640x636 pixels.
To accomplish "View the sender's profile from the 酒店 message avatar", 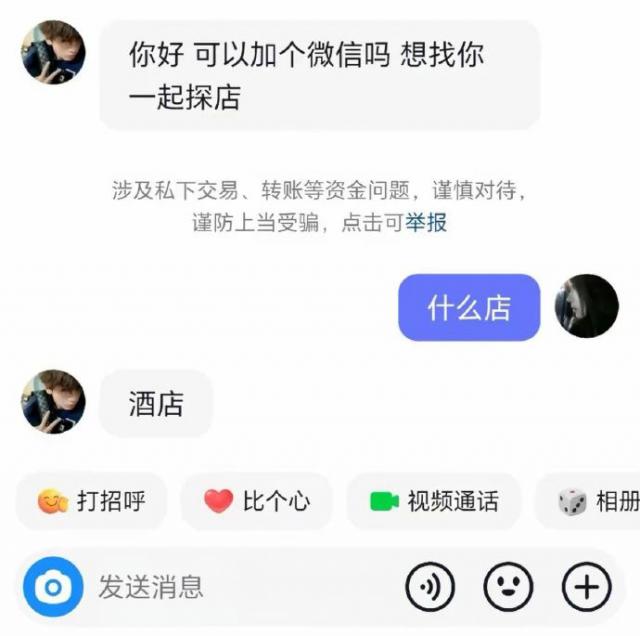I will point(53,402).
